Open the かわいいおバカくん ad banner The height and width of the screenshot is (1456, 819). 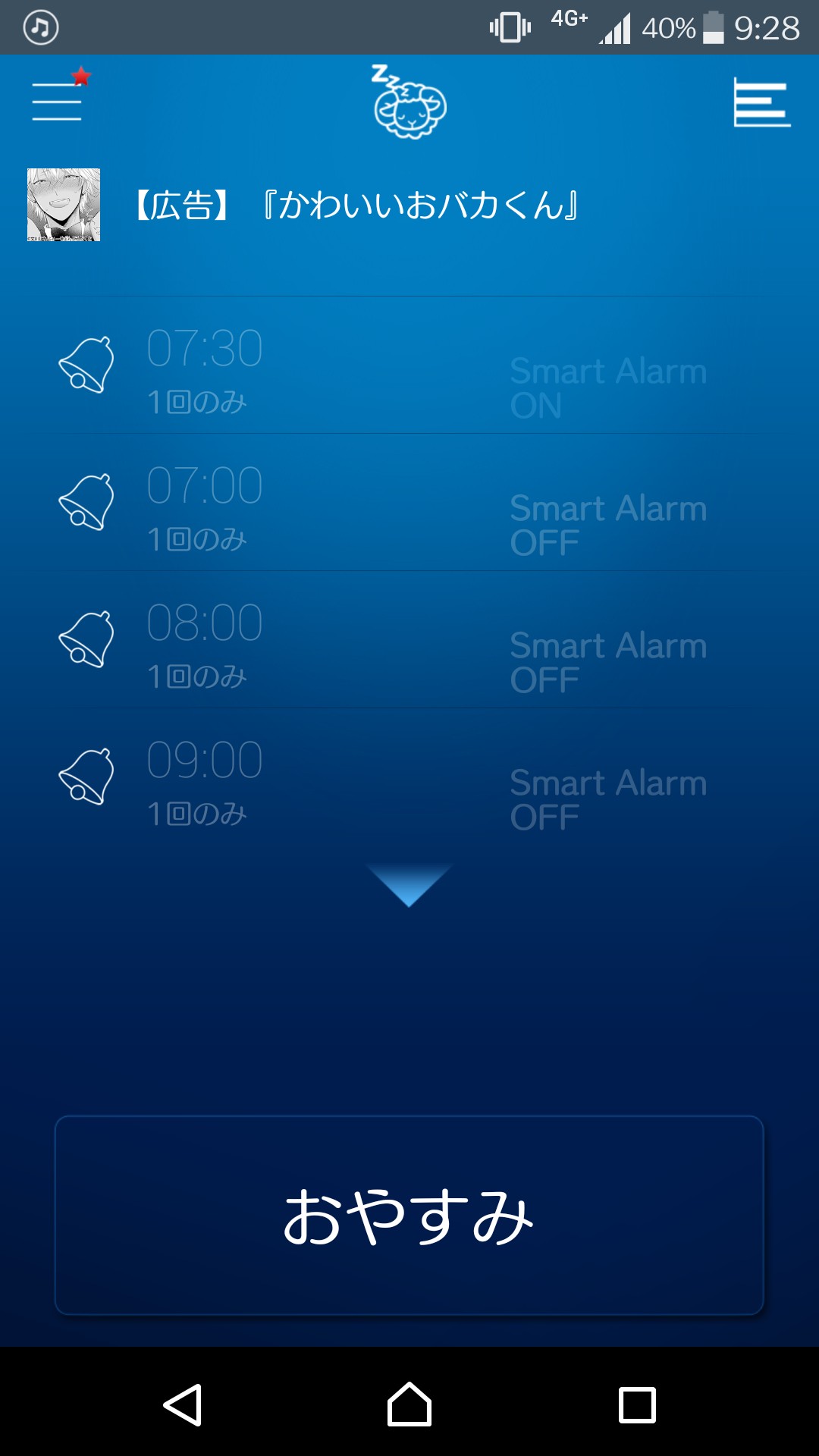(x=356, y=205)
